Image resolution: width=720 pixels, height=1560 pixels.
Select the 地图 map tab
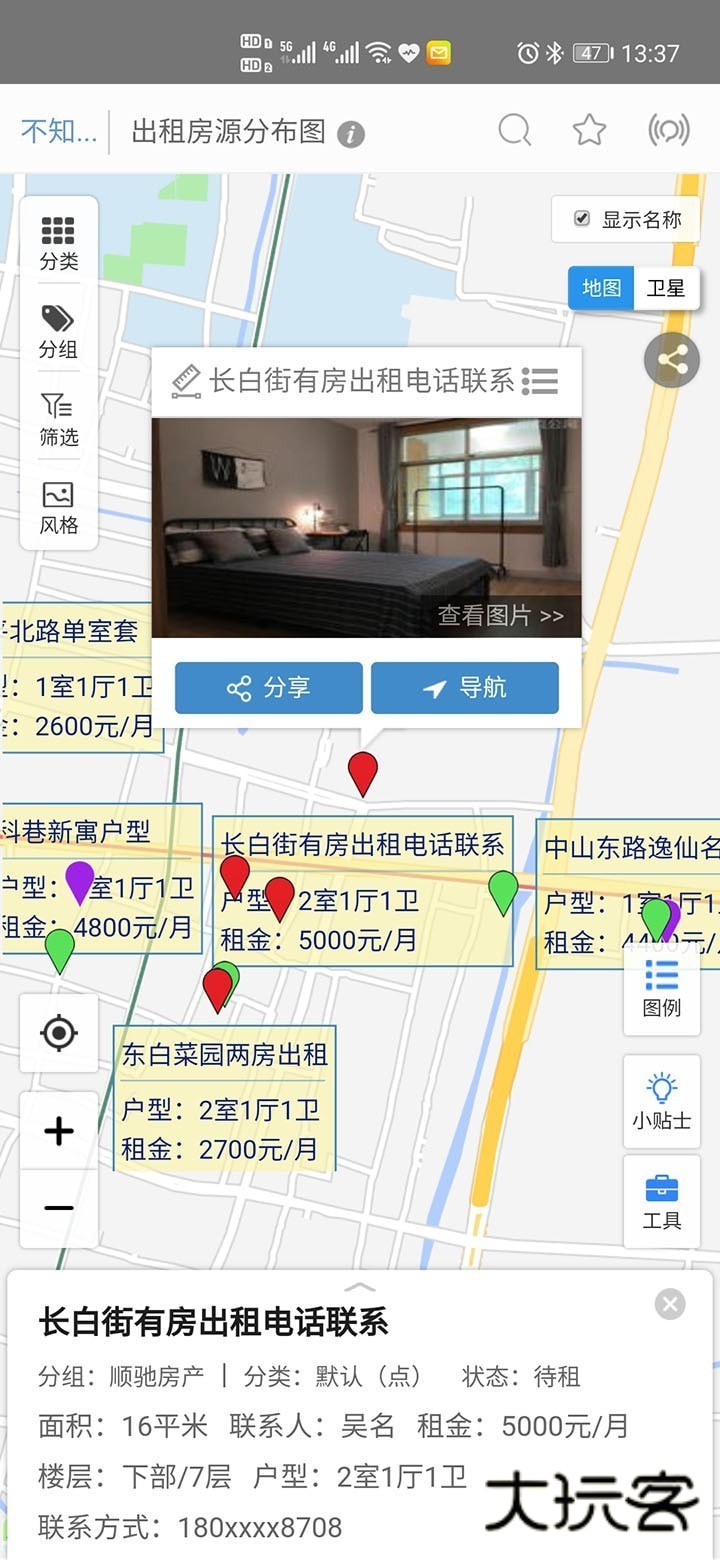[601, 288]
